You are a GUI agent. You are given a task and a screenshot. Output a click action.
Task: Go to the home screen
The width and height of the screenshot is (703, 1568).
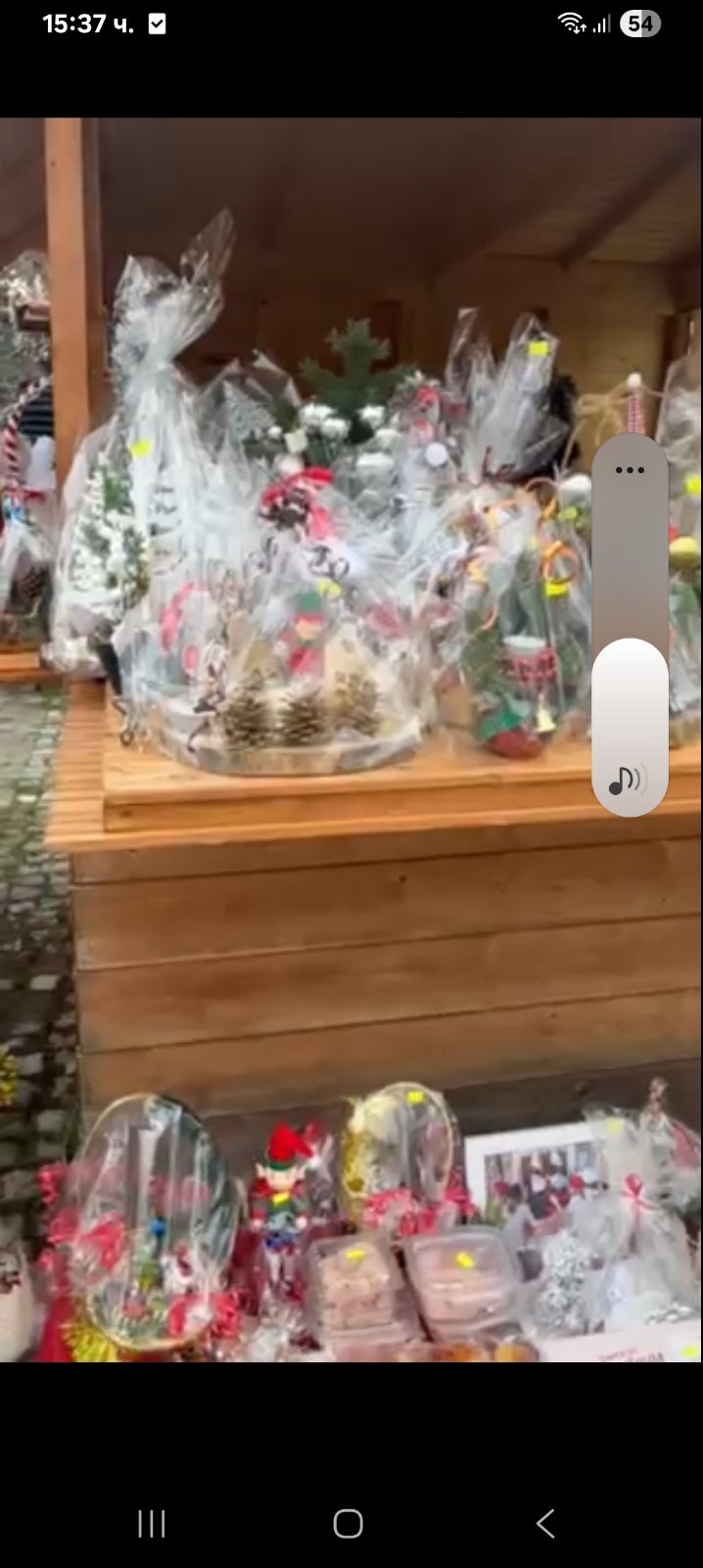pyautogui.click(x=349, y=1523)
